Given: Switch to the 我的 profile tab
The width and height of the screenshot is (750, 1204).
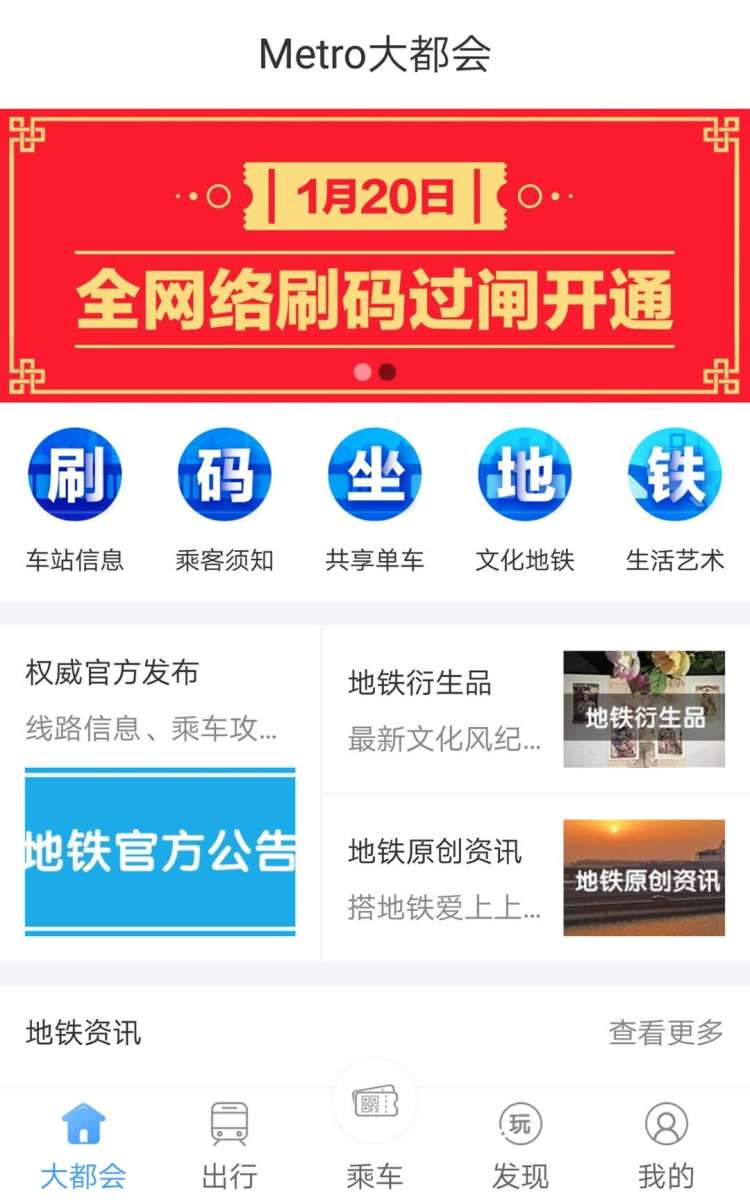Looking at the screenshot, I should (666, 1146).
